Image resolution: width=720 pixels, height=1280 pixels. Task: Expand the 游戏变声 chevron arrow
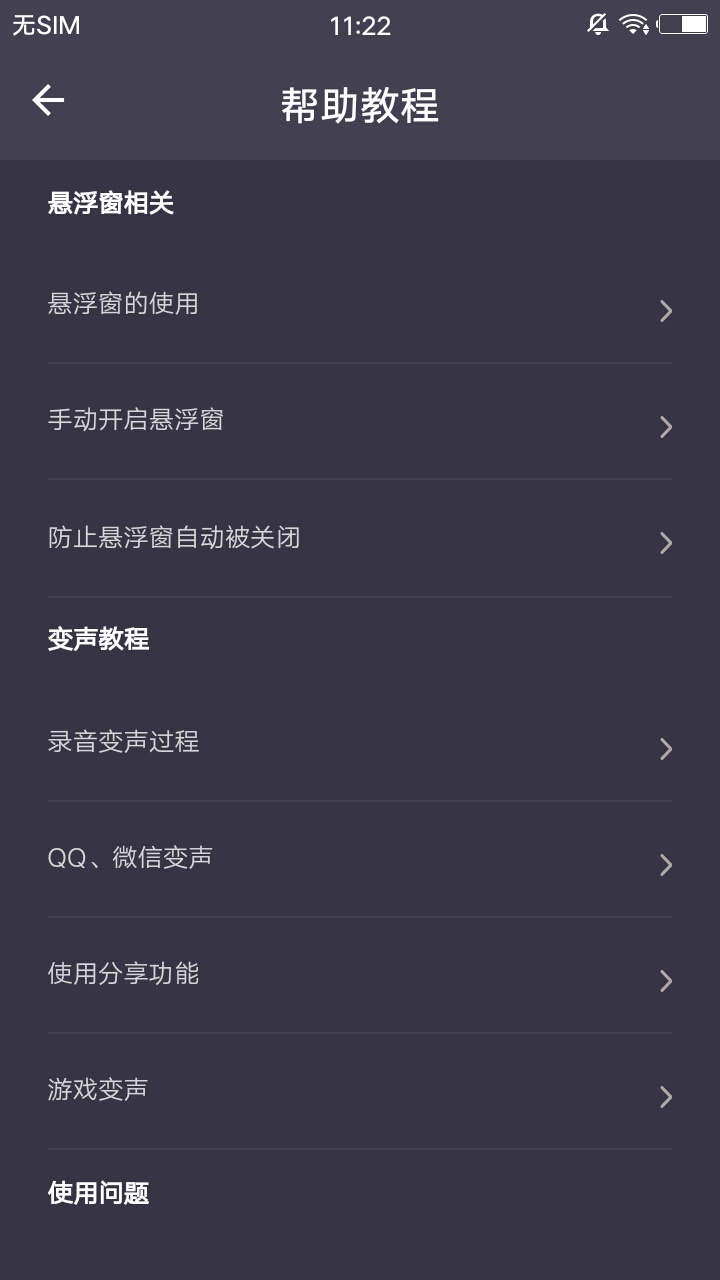point(665,1097)
